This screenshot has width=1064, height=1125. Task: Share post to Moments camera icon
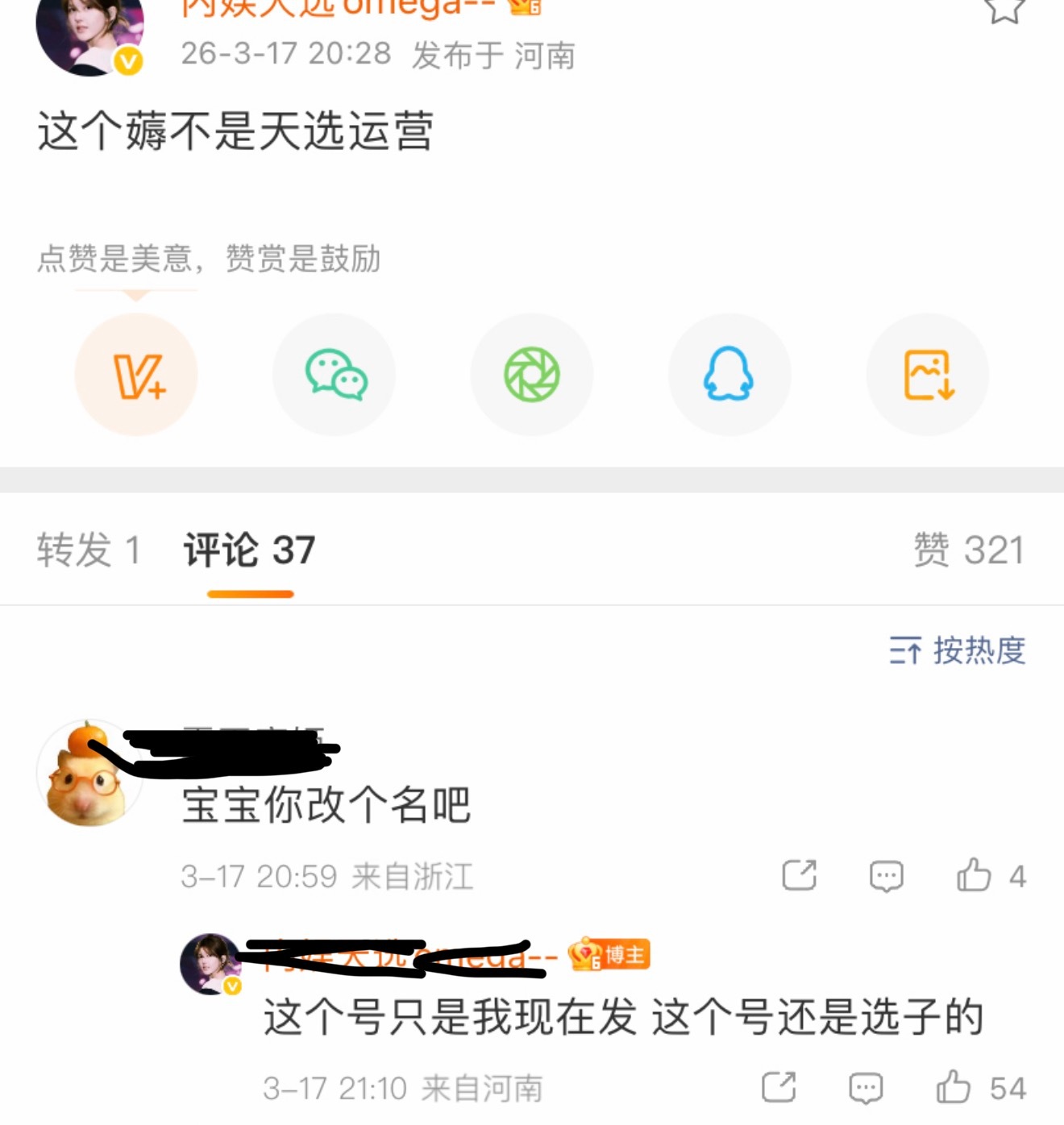[532, 374]
